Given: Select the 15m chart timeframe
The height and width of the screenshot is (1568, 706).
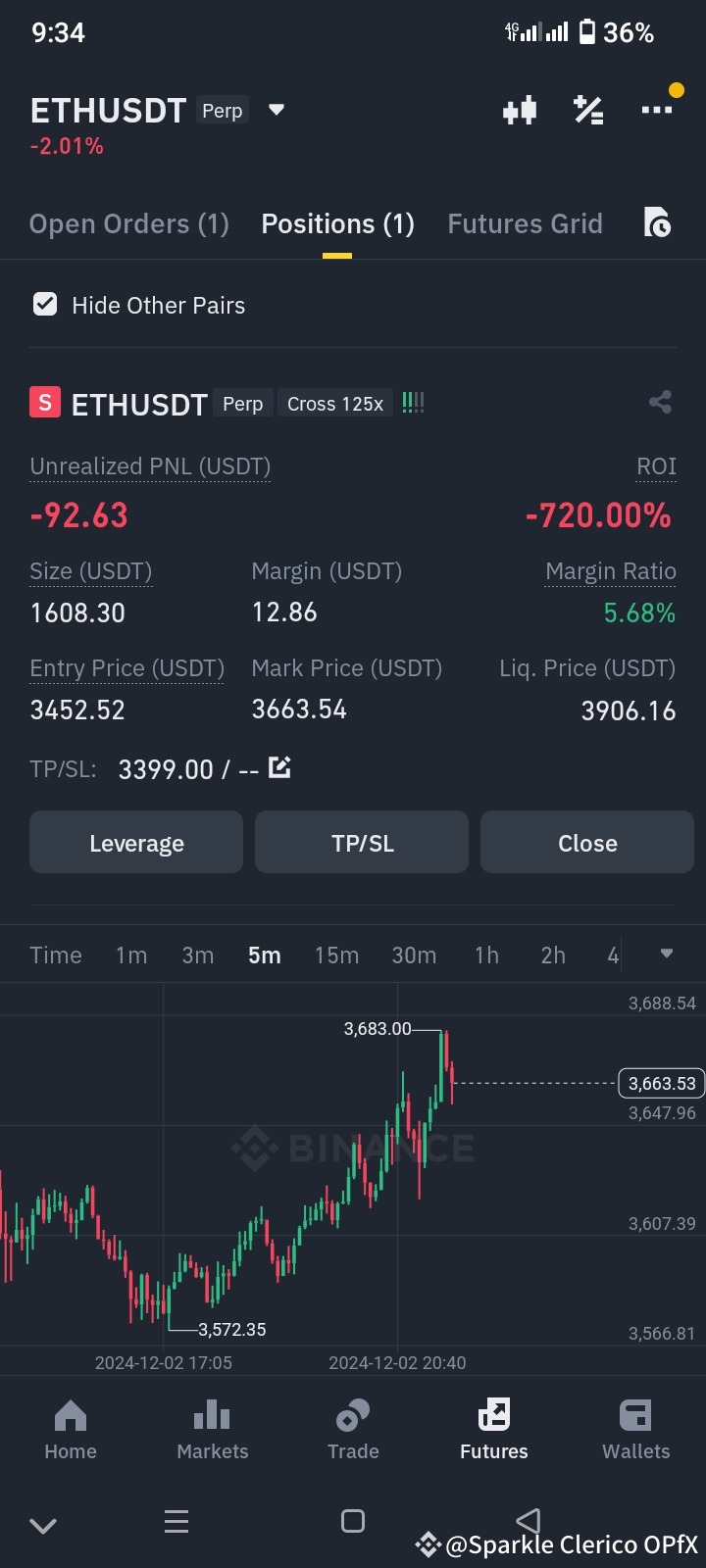Looking at the screenshot, I should [x=336, y=954].
